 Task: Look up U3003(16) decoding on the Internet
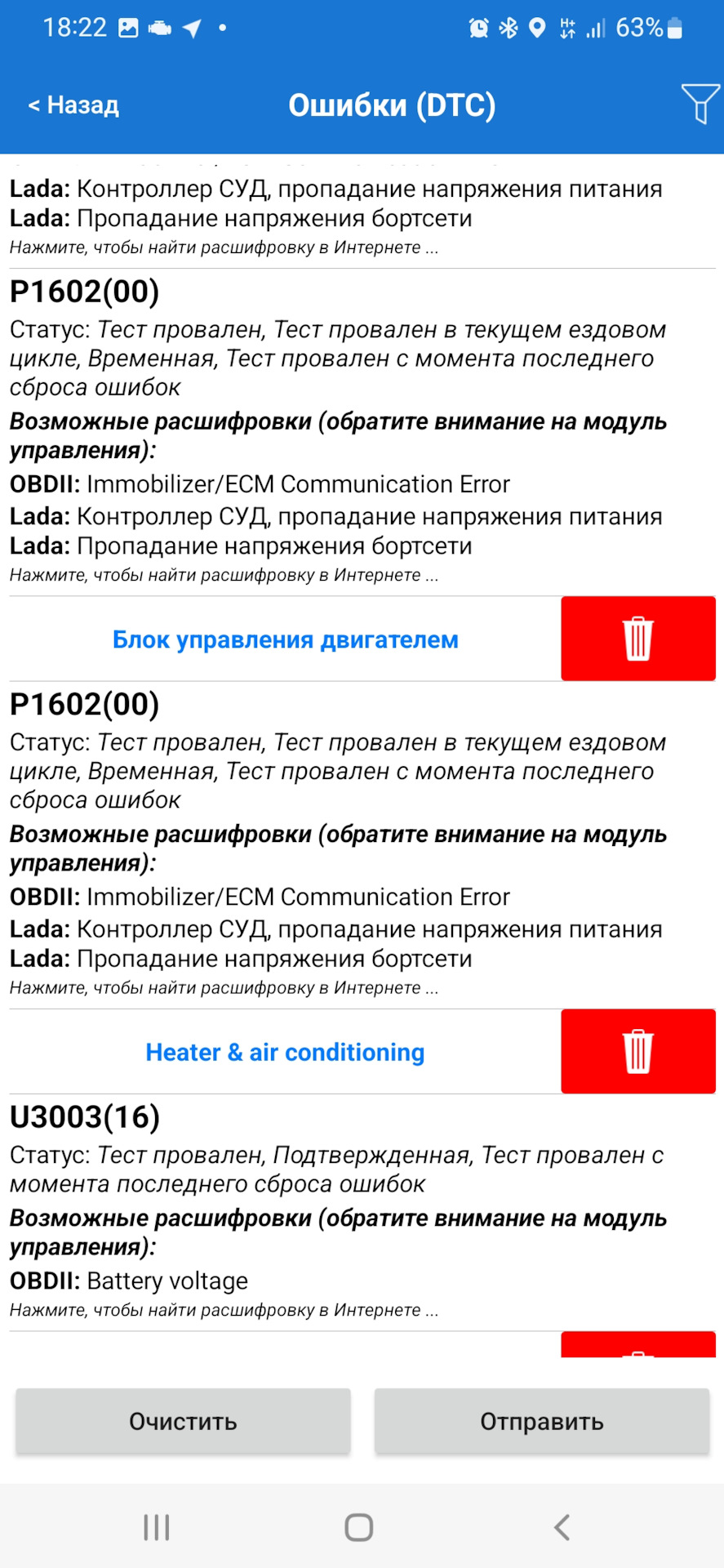pos(224,1310)
